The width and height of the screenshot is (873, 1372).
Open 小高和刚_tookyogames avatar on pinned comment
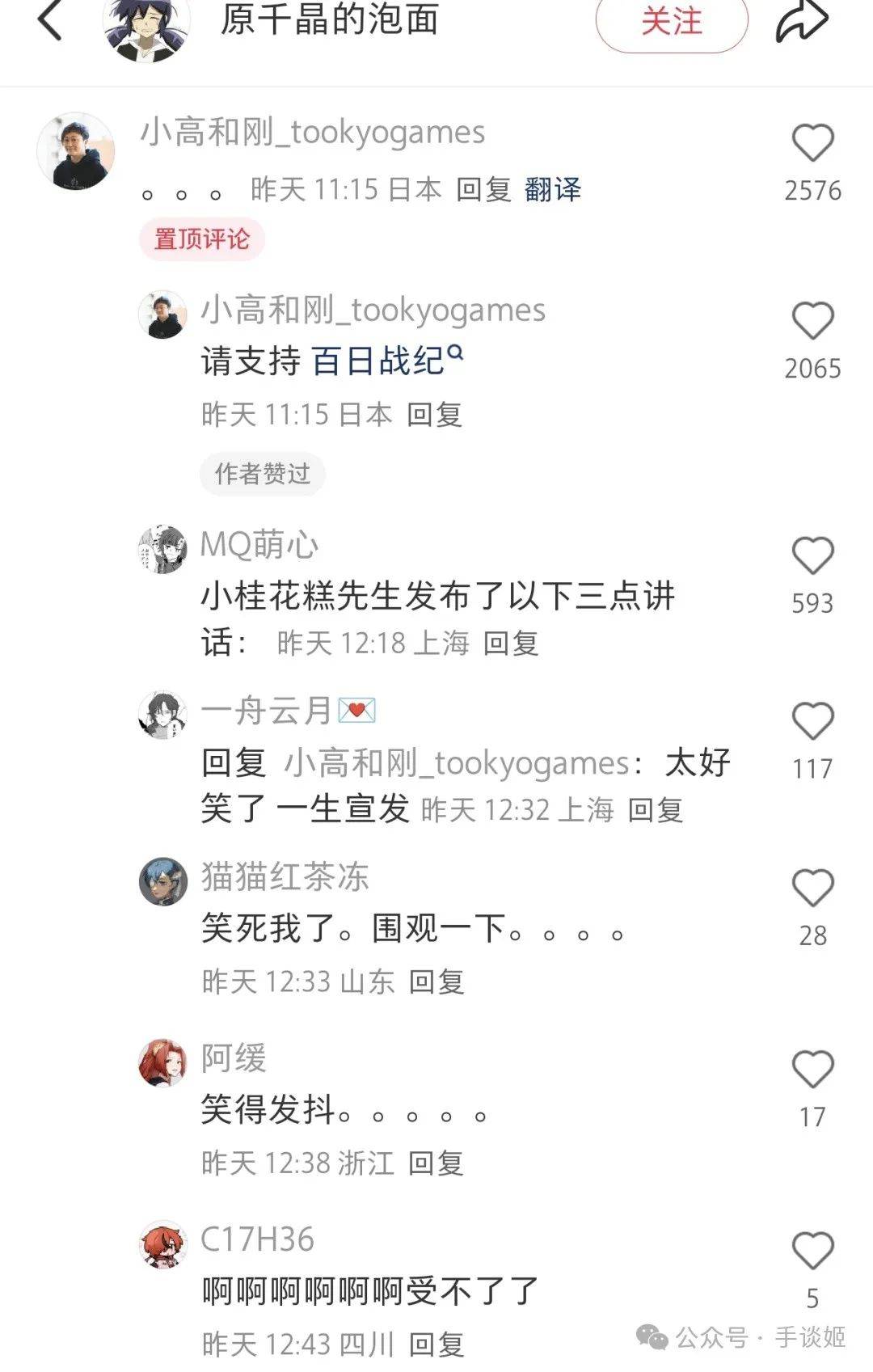click(x=76, y=151)
